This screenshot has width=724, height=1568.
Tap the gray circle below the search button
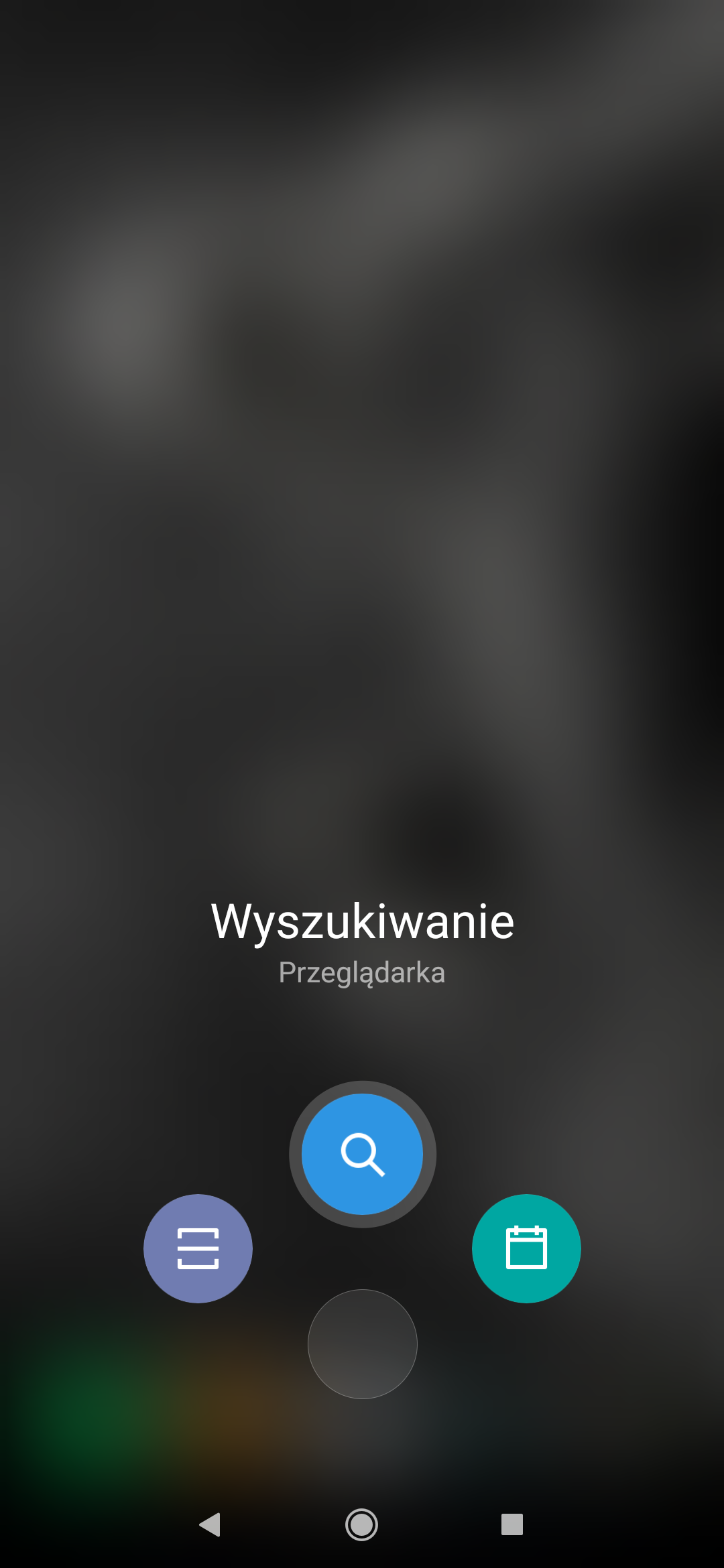(x=362, y=1344)
